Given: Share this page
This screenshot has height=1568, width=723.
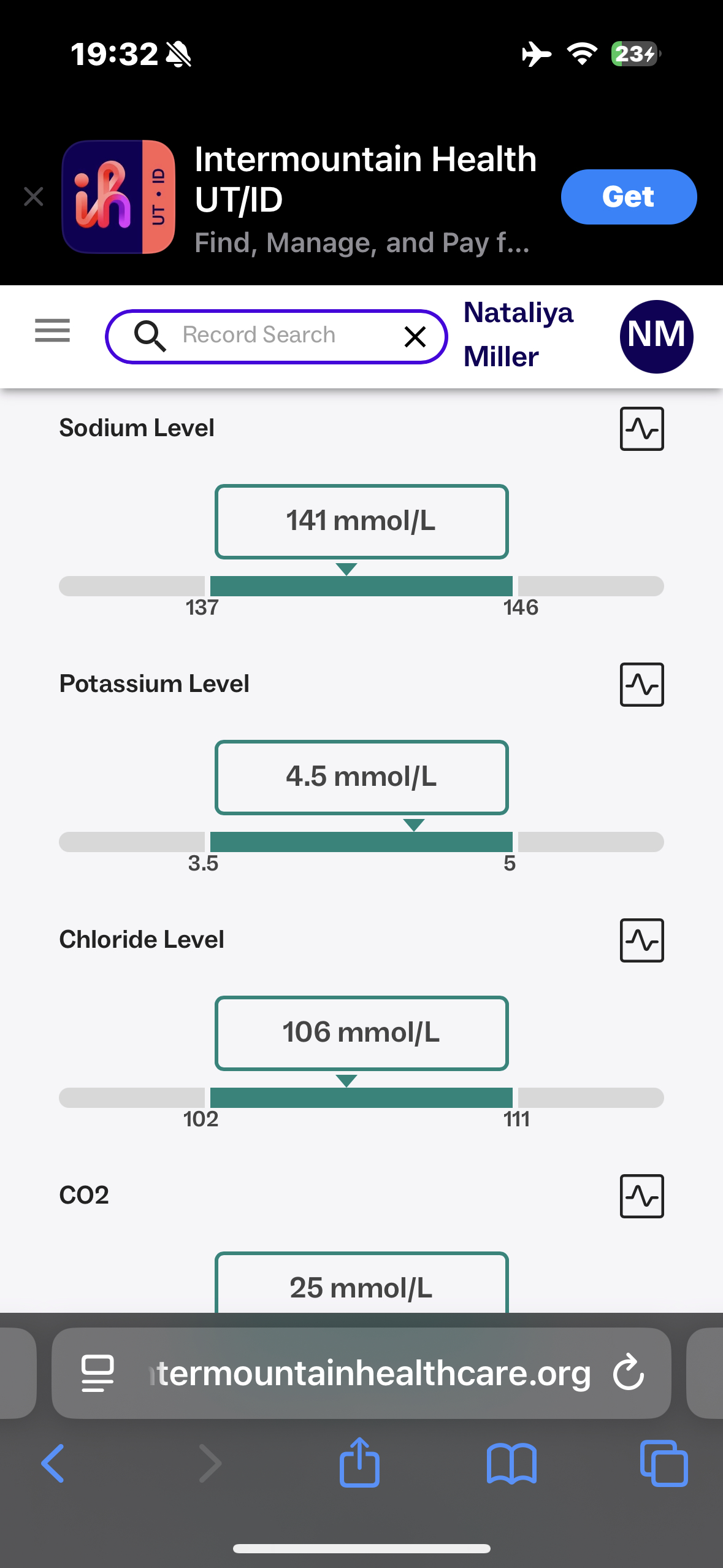Looking at the screenshot, I should (x=359, y=1463).
